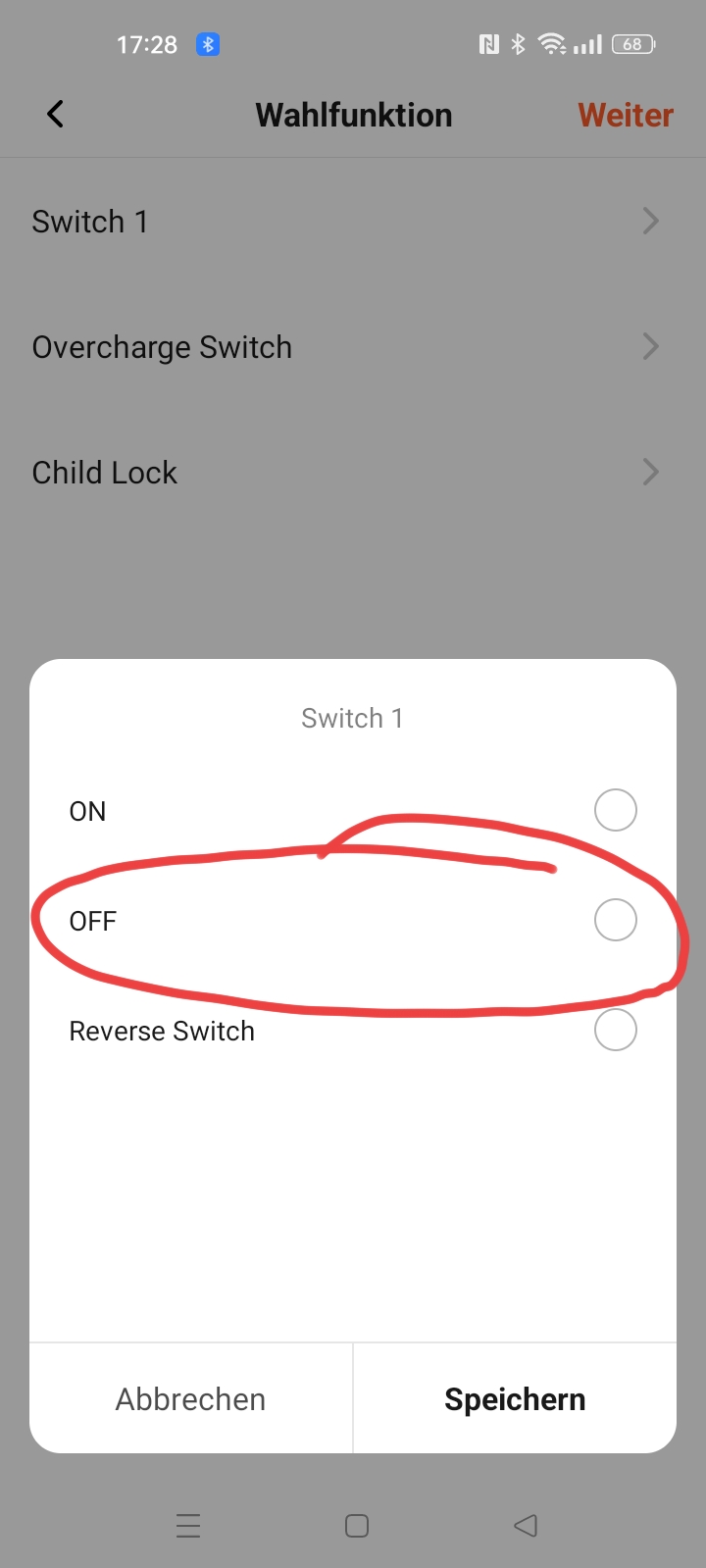Viewport: 706px width, 1568px height.
Task: Open the Overcharge Switch row
Action: coord(353,347)
